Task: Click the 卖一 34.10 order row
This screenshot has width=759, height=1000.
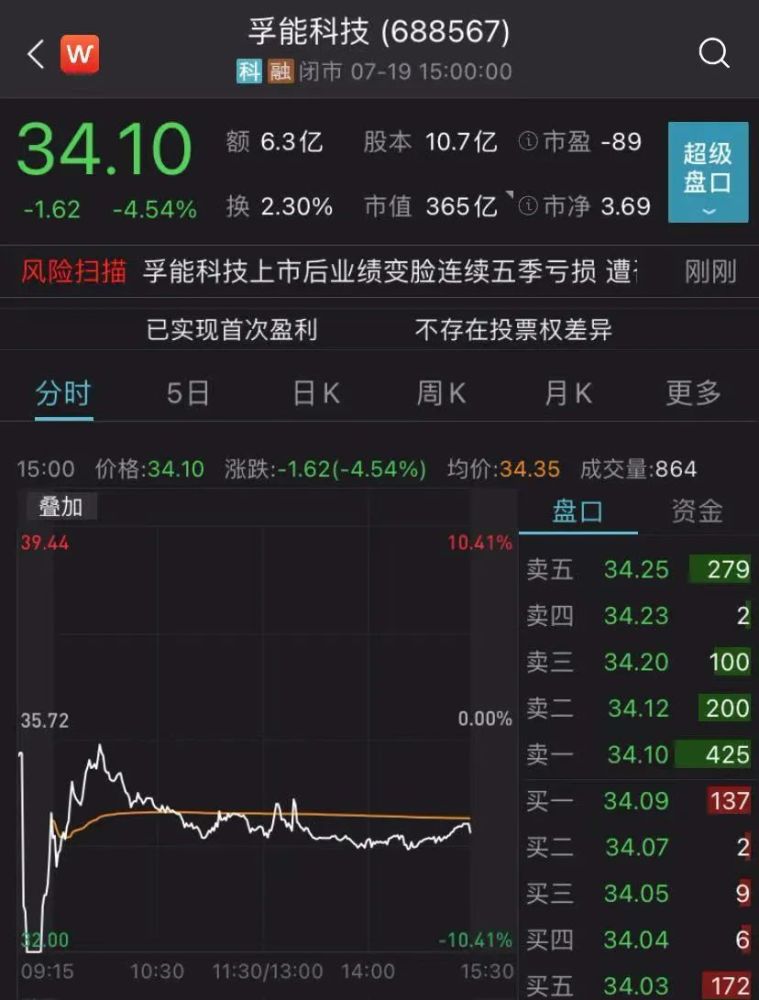Action: click(x=640, y=755)
